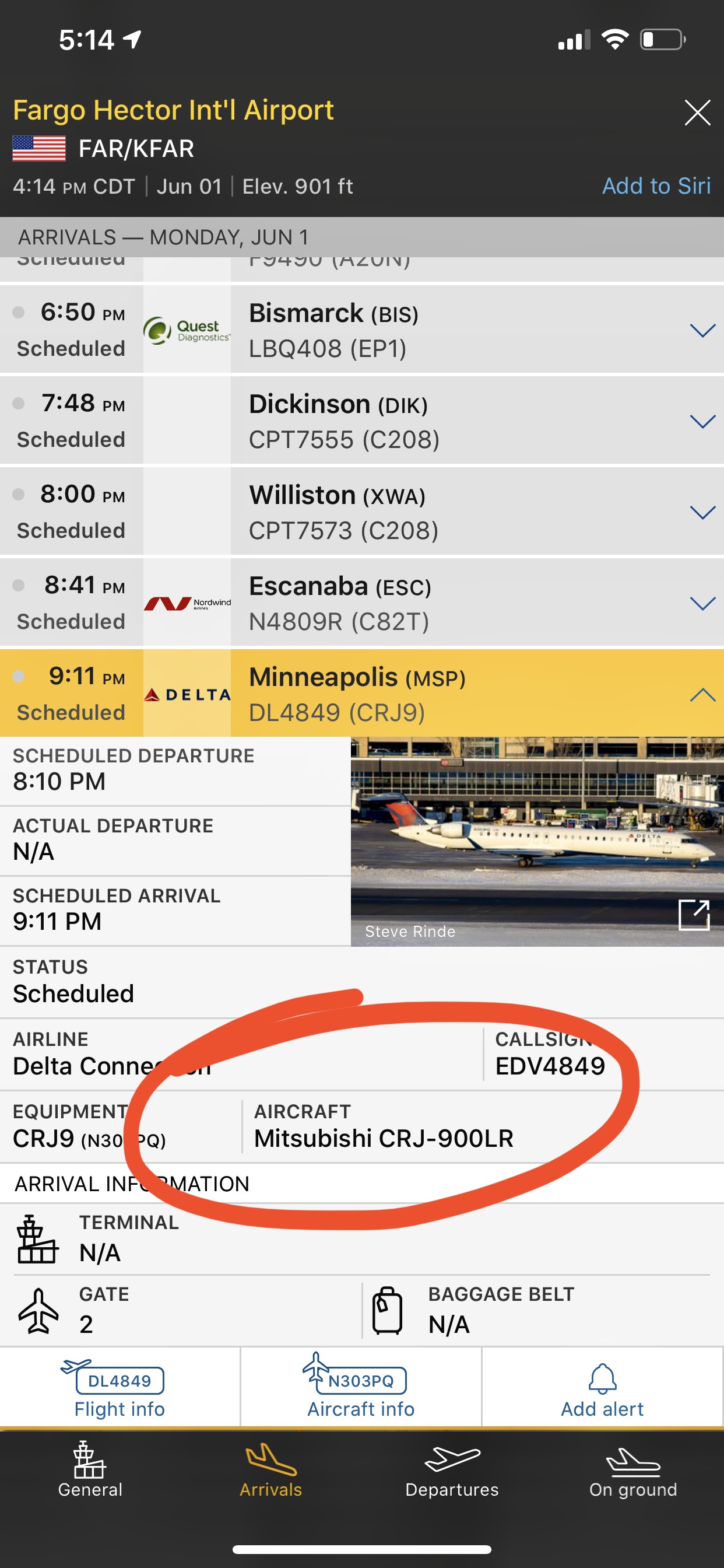The width and height of the screenshot is (724, 1568).
Task: Open the aircraft photo in full view
Action: pos(694,915)
